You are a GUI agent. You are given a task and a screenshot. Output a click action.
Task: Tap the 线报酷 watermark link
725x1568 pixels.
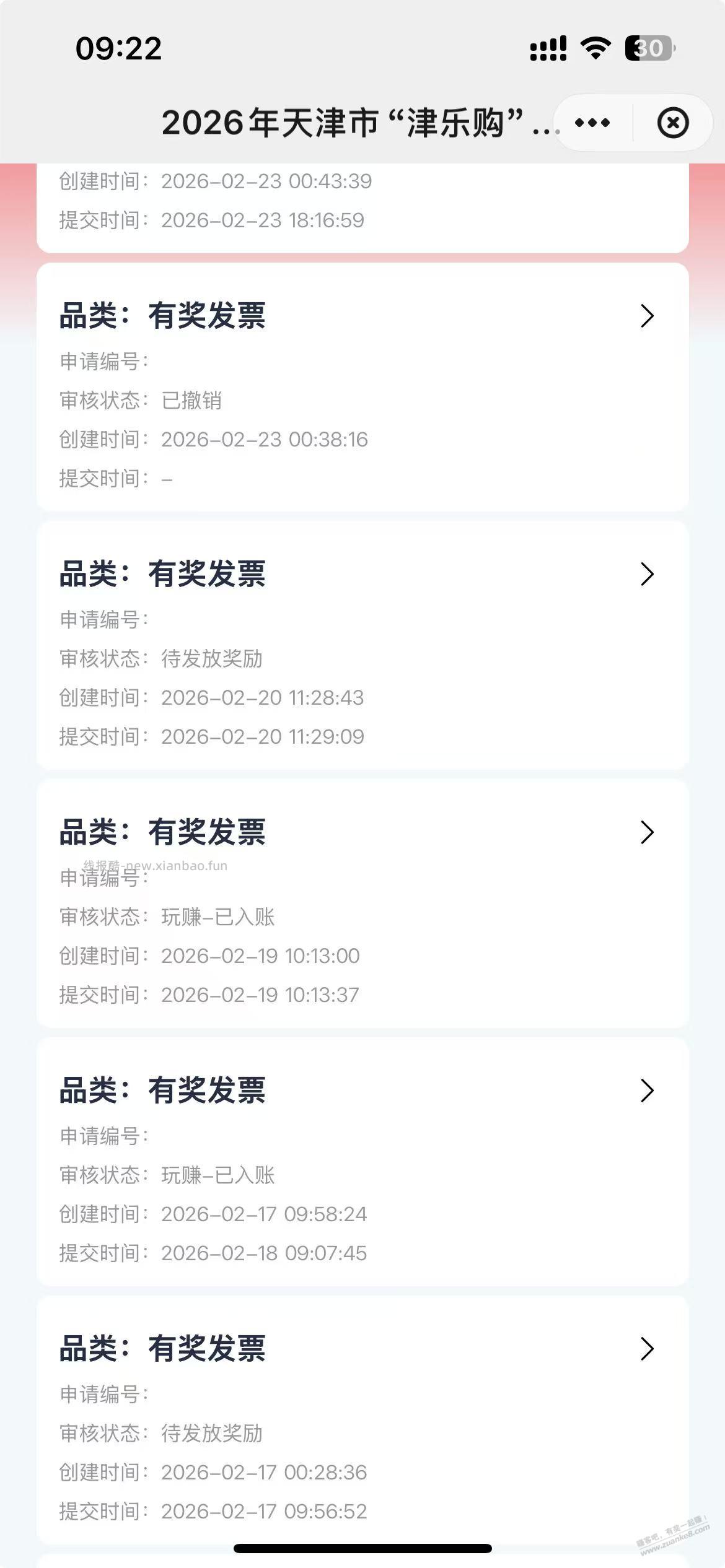pyautogui.click(x=156, y=865)
